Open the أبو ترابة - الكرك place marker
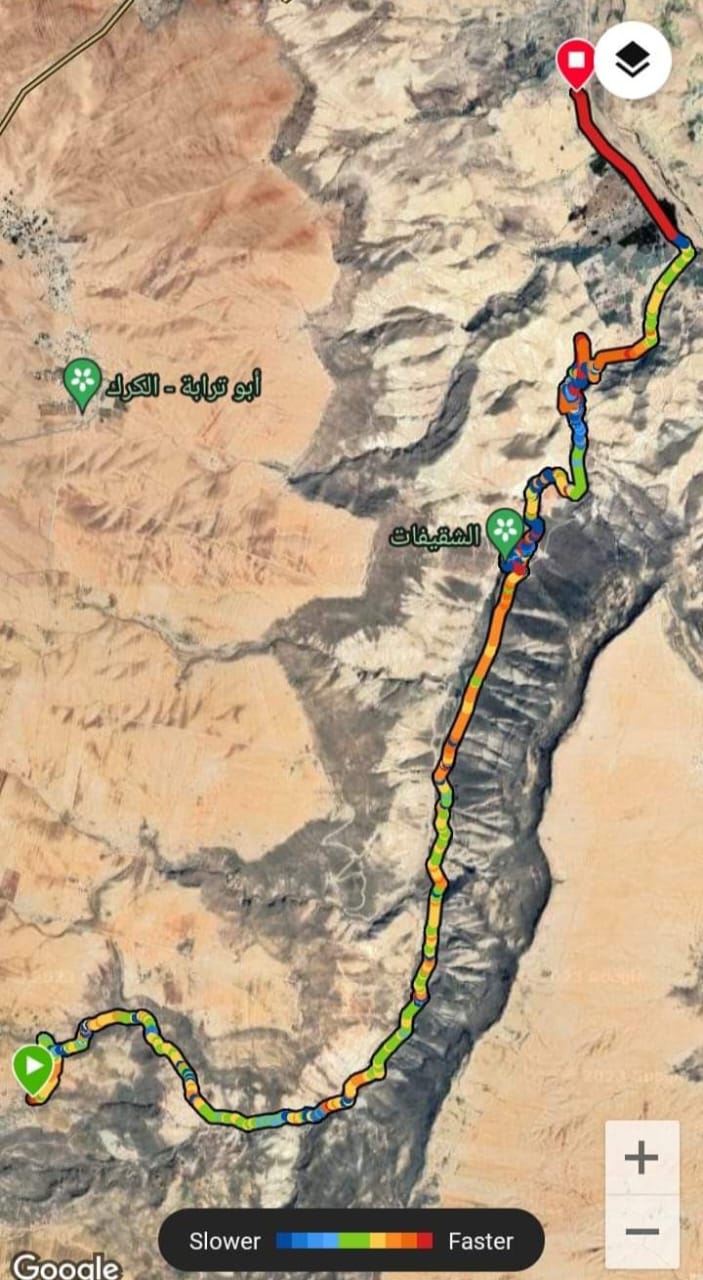The width and height of the screenshot is (703, 1280). point(83,381)
